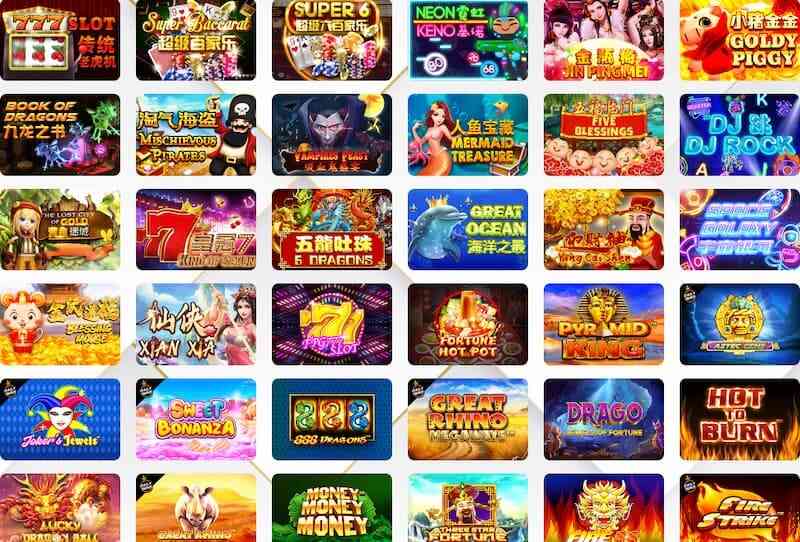Viewport: 800px width, 542px height.
Task: Launch the Joker's Jewels slot
Action: [x=60, y=418]
